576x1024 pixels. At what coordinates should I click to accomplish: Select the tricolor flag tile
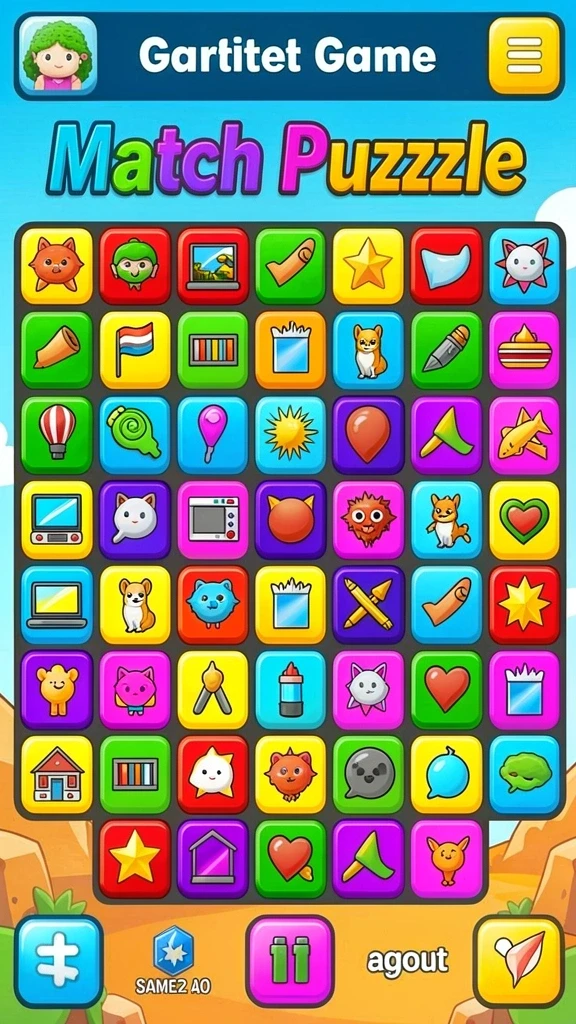(135, 350)
